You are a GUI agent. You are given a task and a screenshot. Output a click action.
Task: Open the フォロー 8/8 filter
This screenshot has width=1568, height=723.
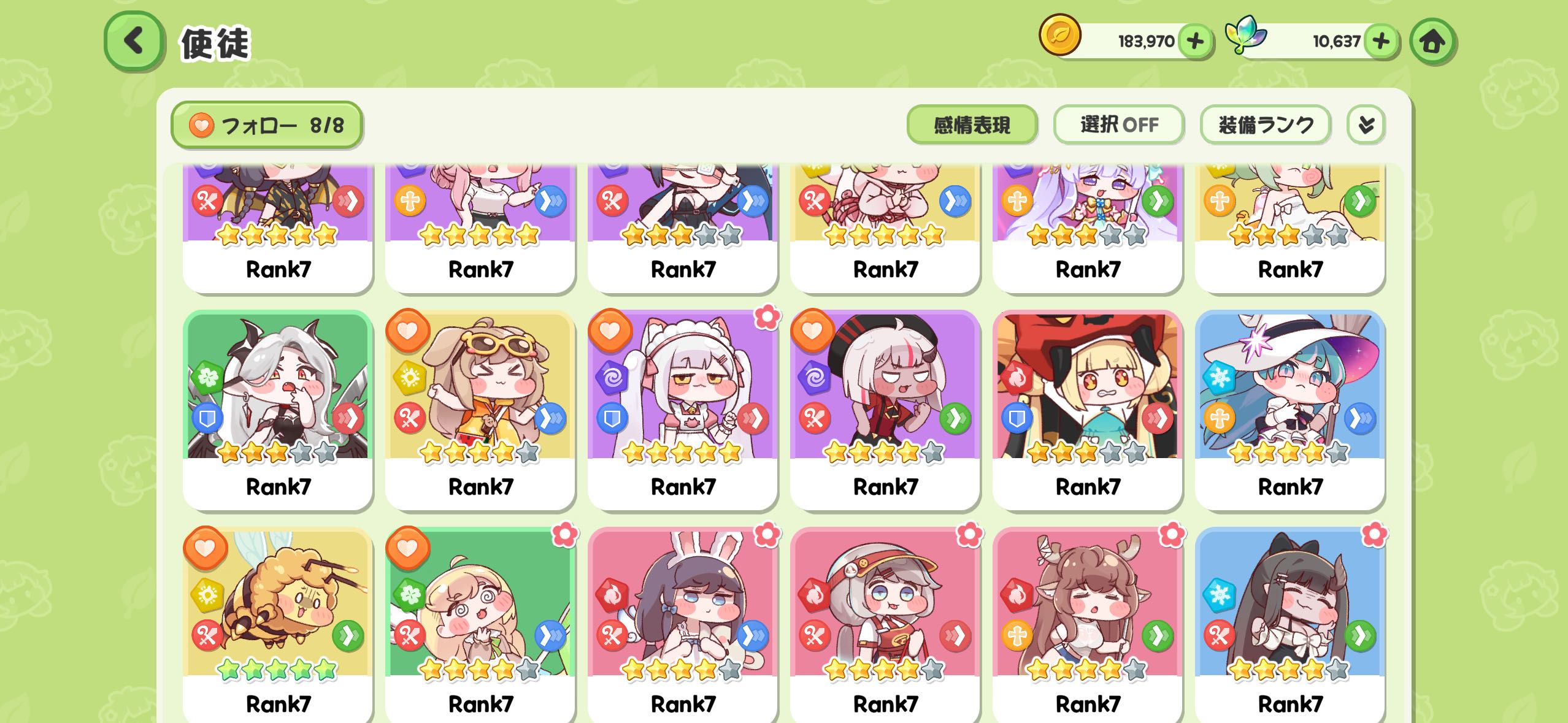tap(267, 125)
